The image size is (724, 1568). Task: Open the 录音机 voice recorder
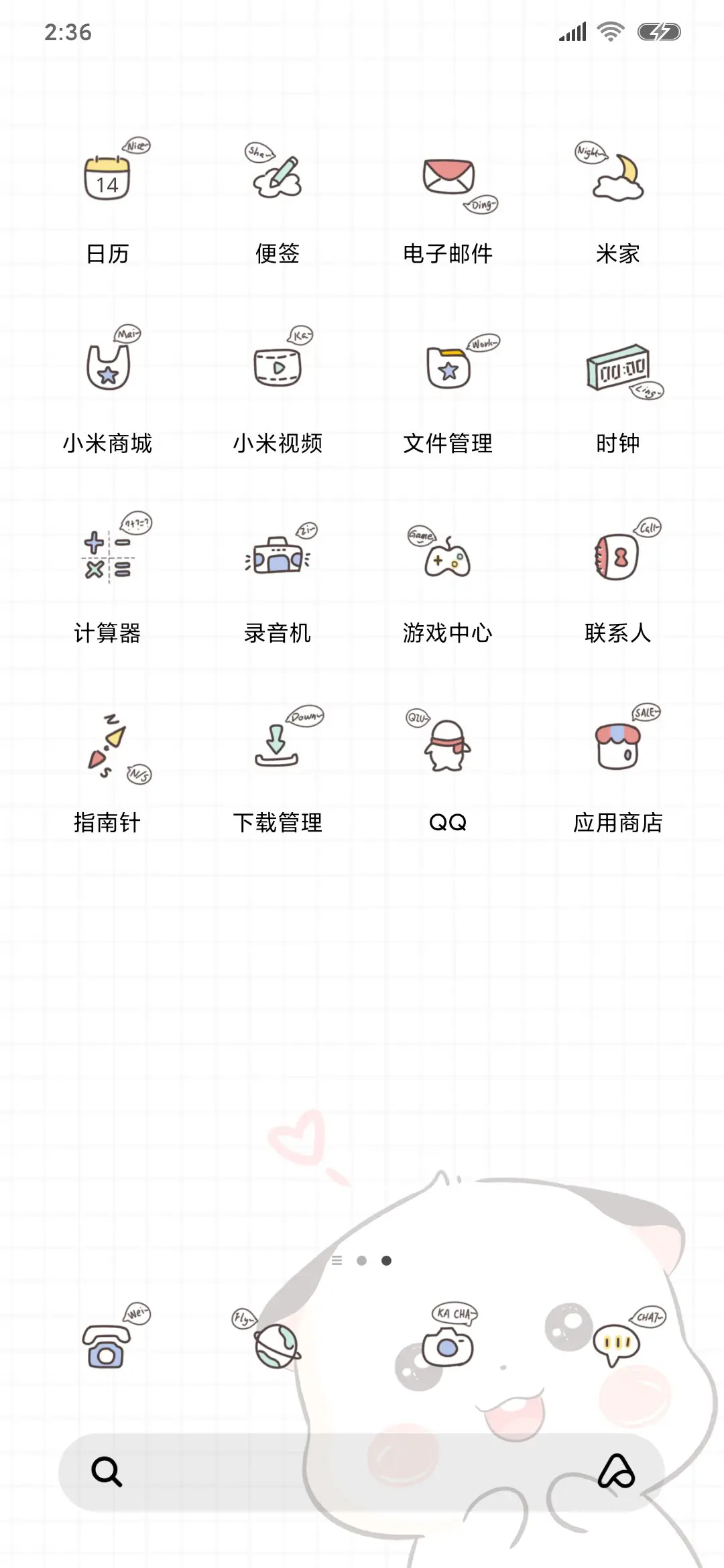click(x=278, y=558)
